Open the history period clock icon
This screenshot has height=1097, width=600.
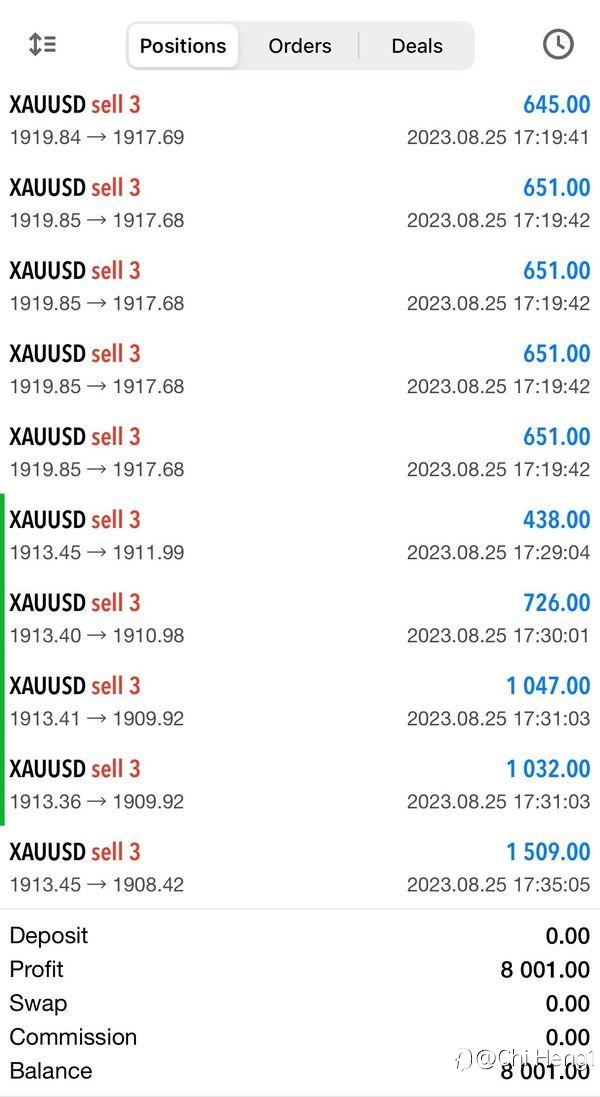click(558, 45)
